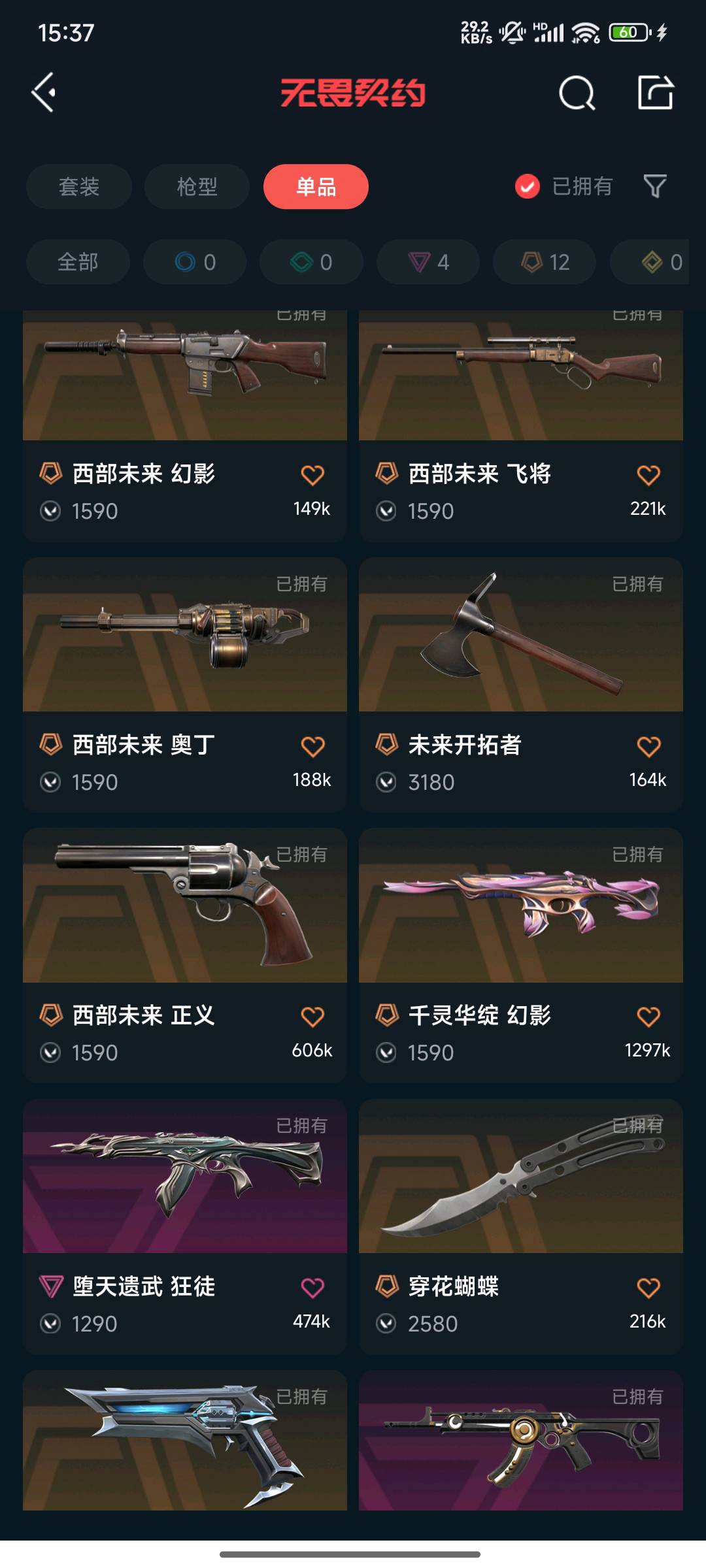Viewport: 706px width, 1568px height.
Task: Like the 堕天遗武 狂徒 skin
Action: (312, 1288)
